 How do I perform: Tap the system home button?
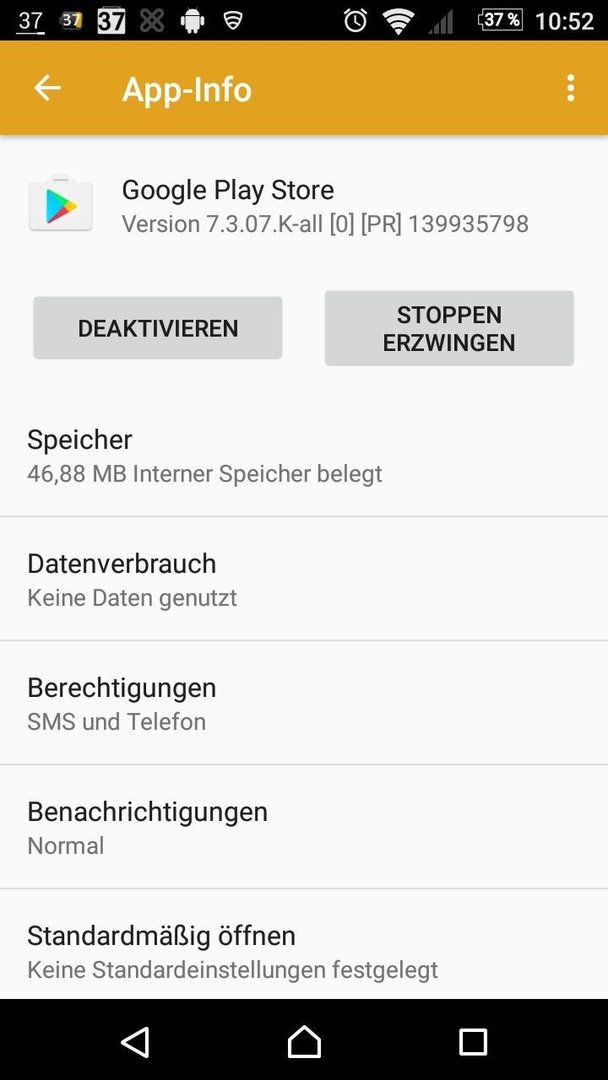click(304, 1041)
